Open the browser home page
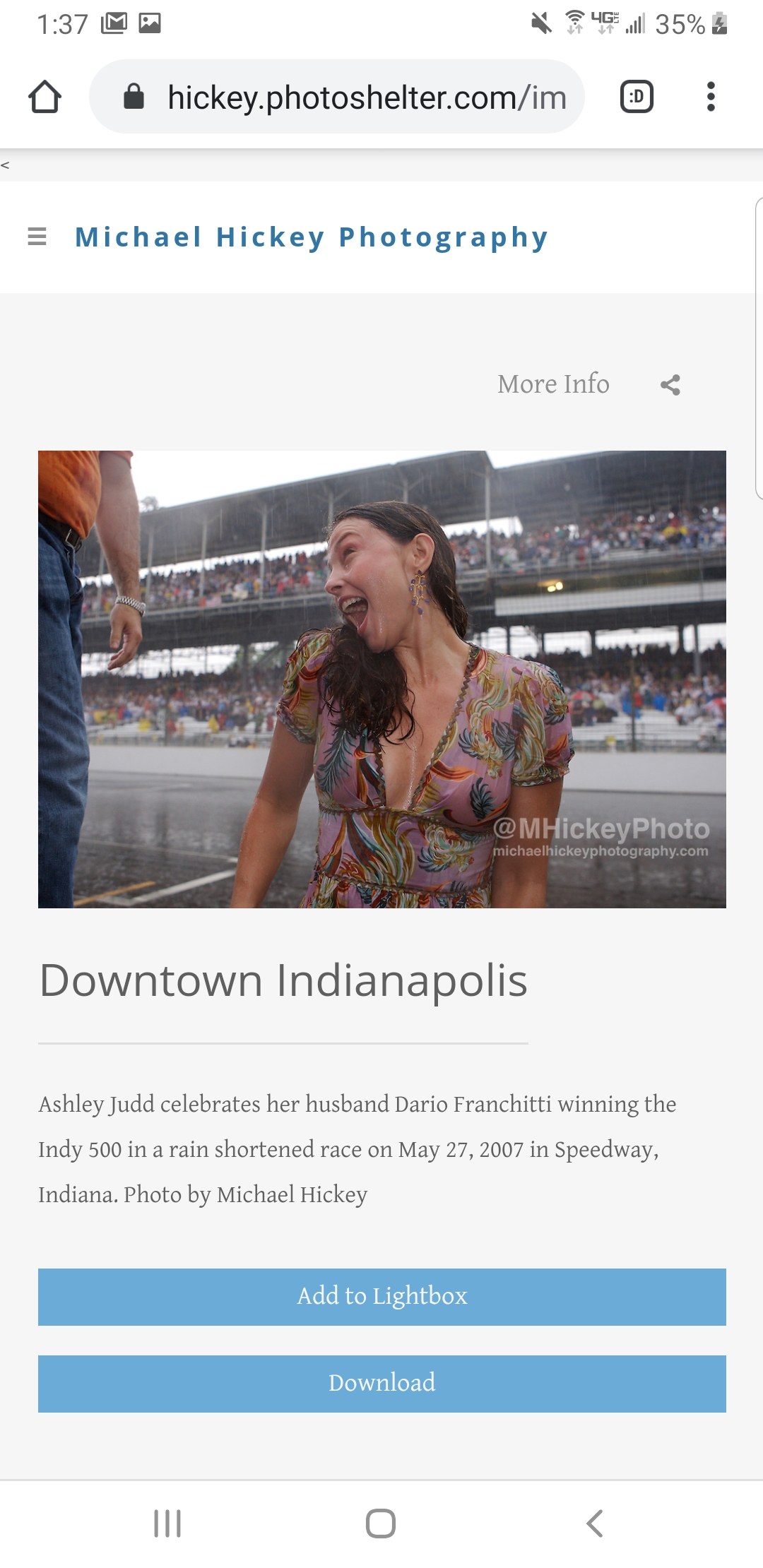 (x=45, y=97)
